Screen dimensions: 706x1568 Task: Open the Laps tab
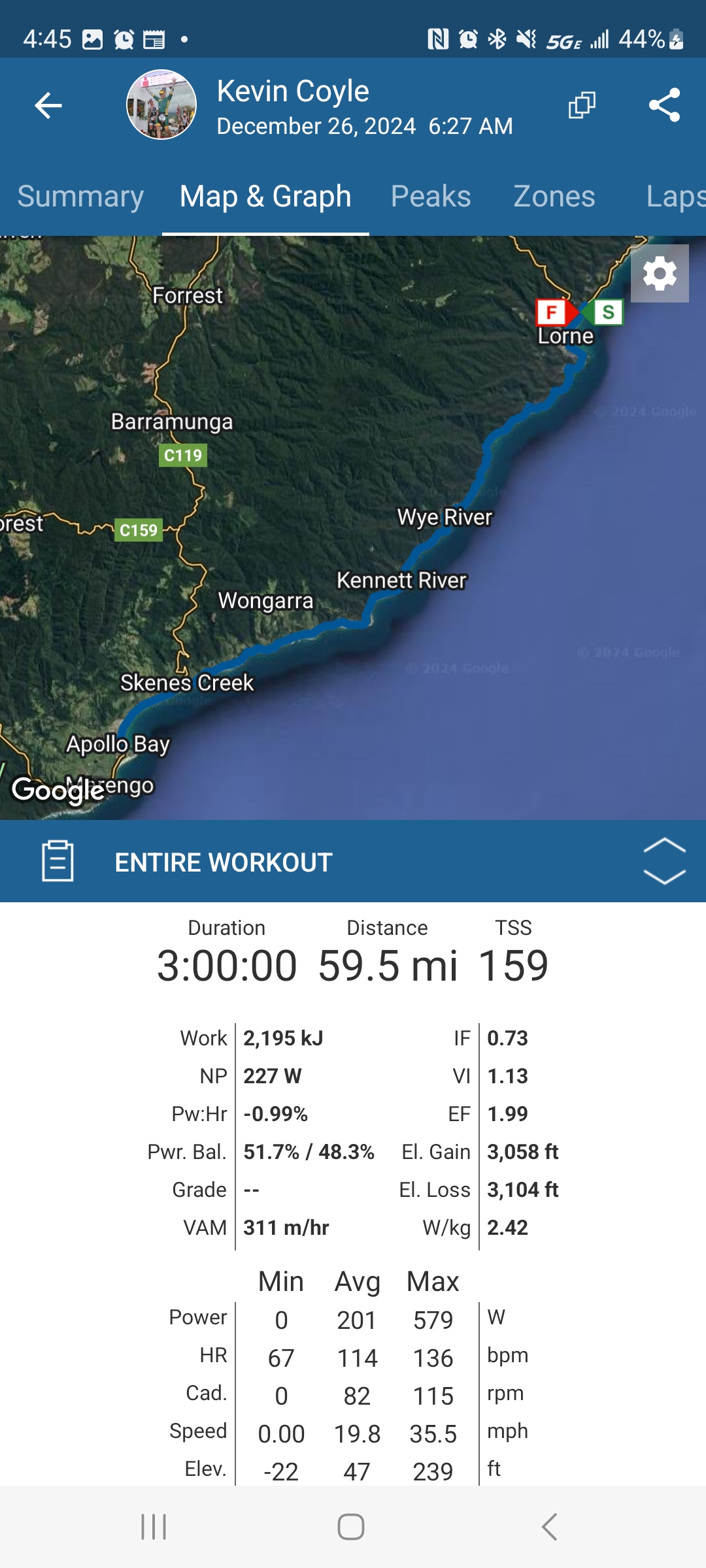pos(675,197)
